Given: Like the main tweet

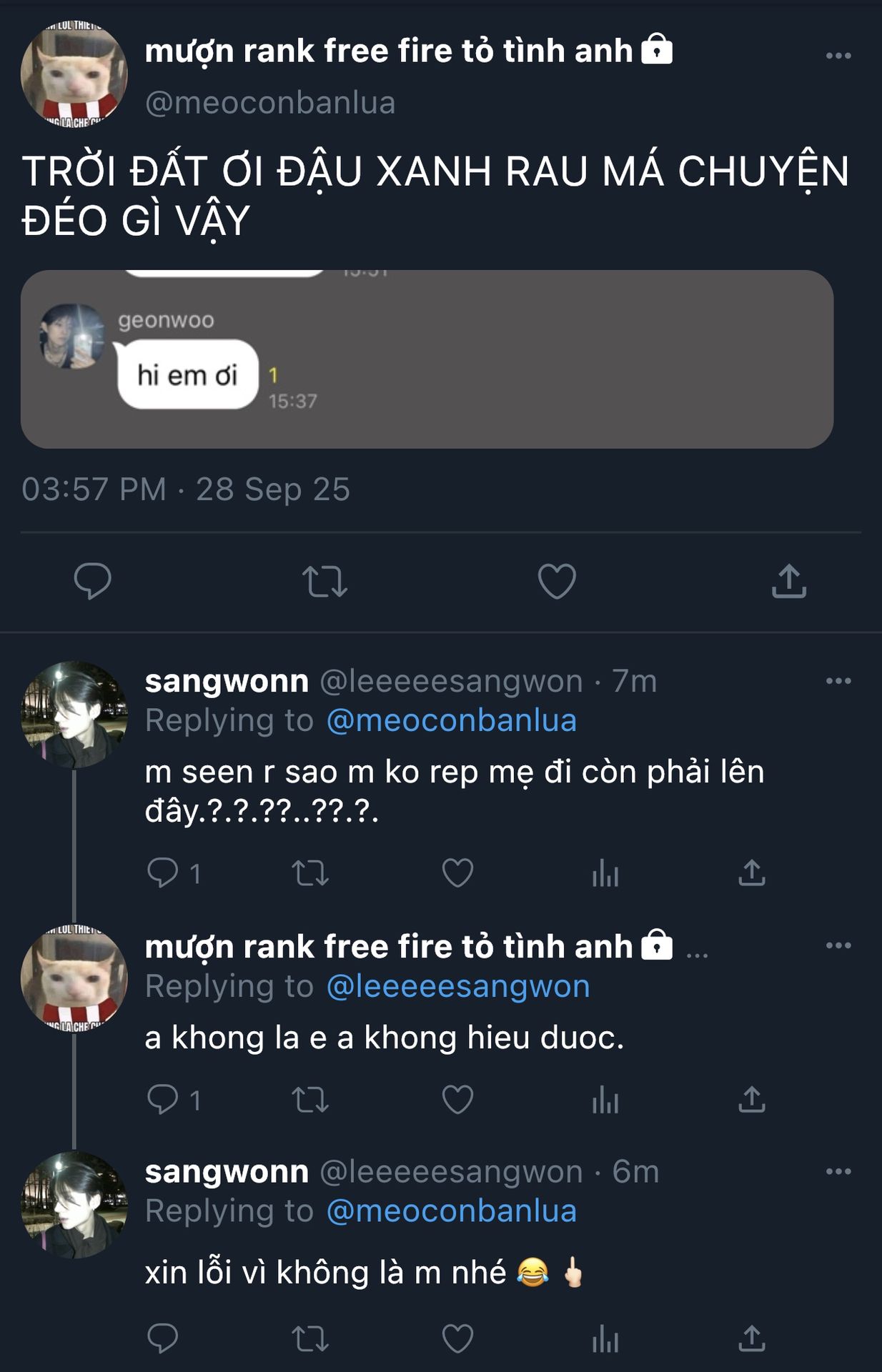Looking at the screenshot, I should pyautogui.click(x=557, y=581).
